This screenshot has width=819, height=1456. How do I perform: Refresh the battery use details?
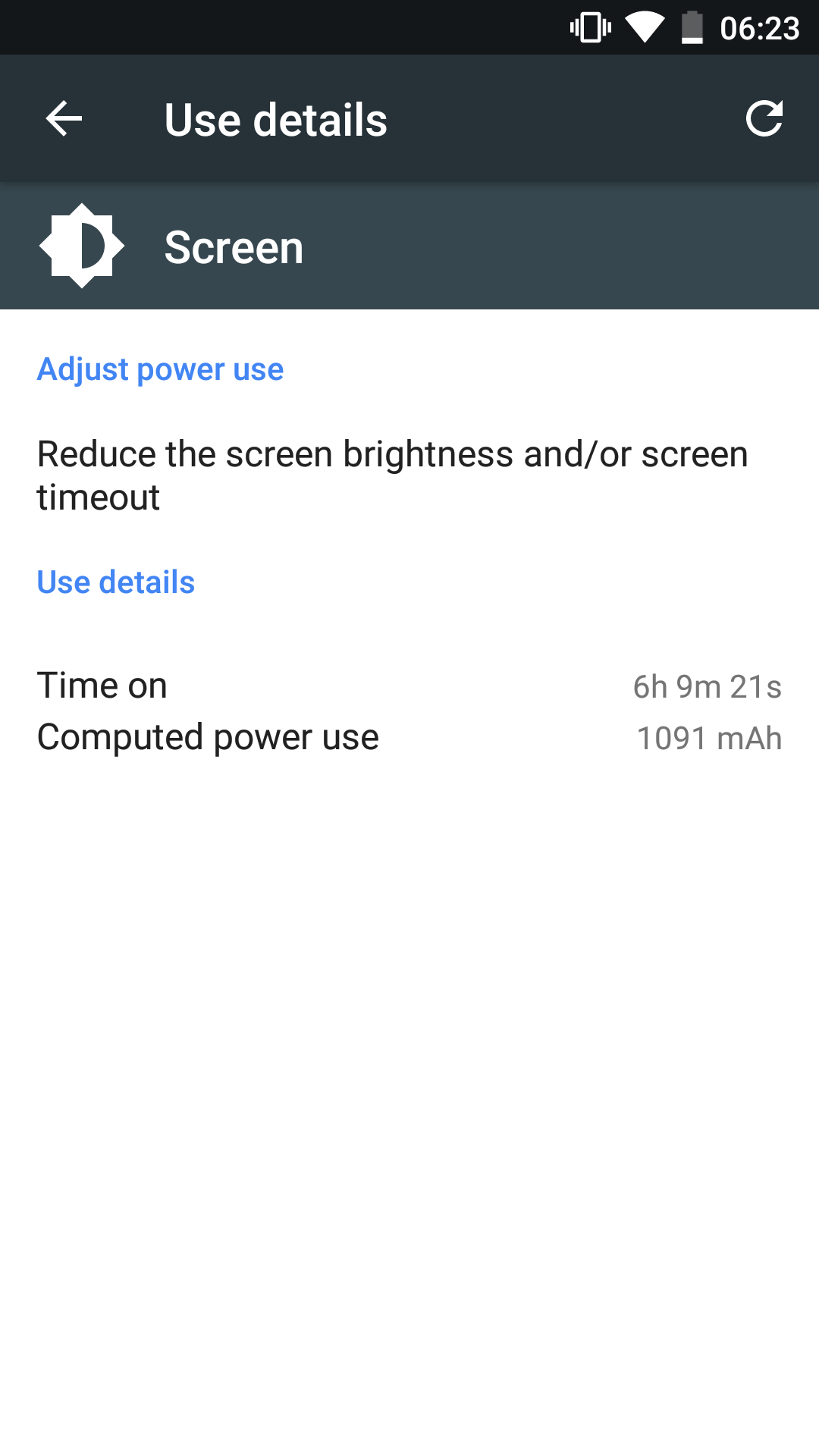pyautogui.click(x=764, y=119)
